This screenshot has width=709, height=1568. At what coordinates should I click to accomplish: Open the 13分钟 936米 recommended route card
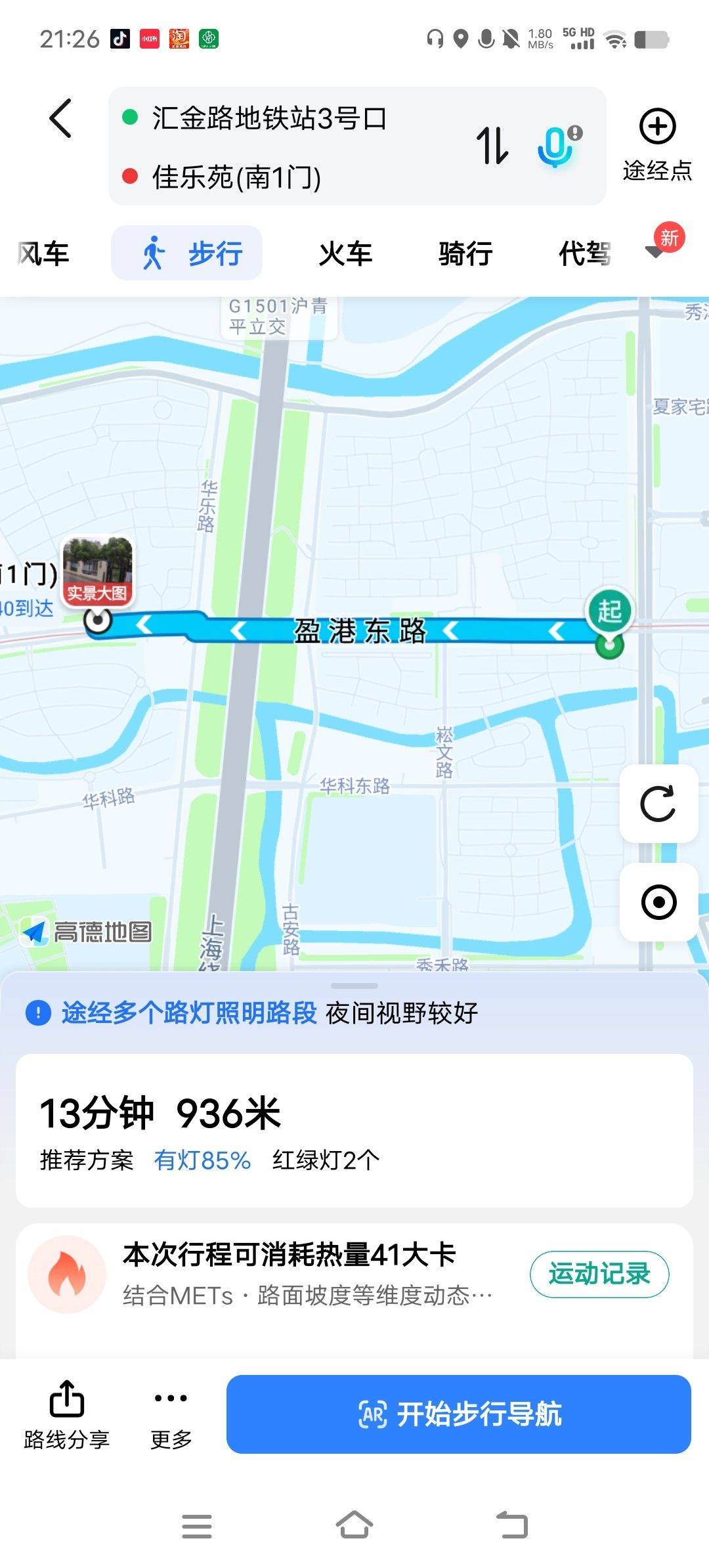coord(354,1131)
